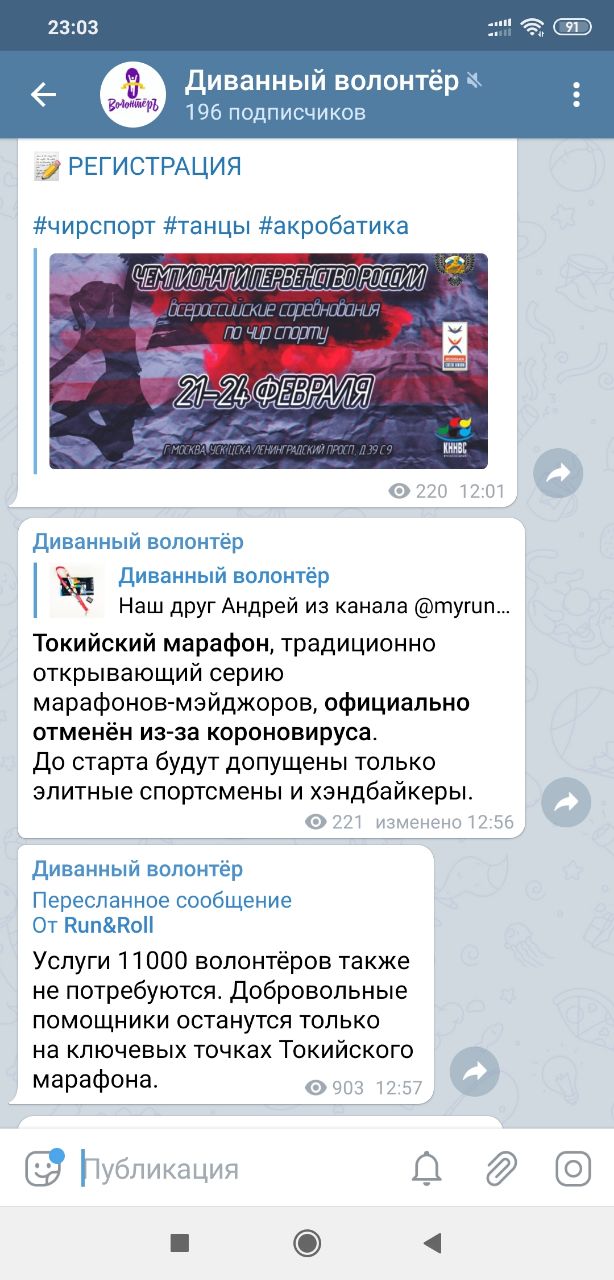Open the channel overflow menu
This screenshot has height=1280, width=614.
click(576, 95)
